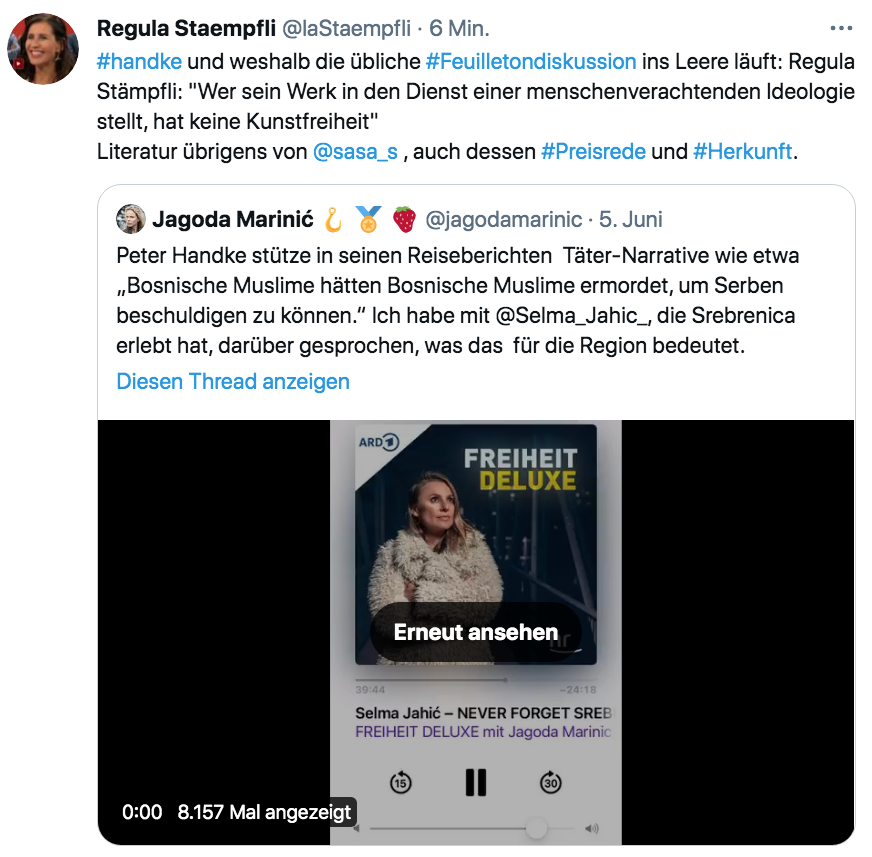The image size is (872, 857).
Task: Browse the #Herkunft hashtag
Action: pos(742,152)
